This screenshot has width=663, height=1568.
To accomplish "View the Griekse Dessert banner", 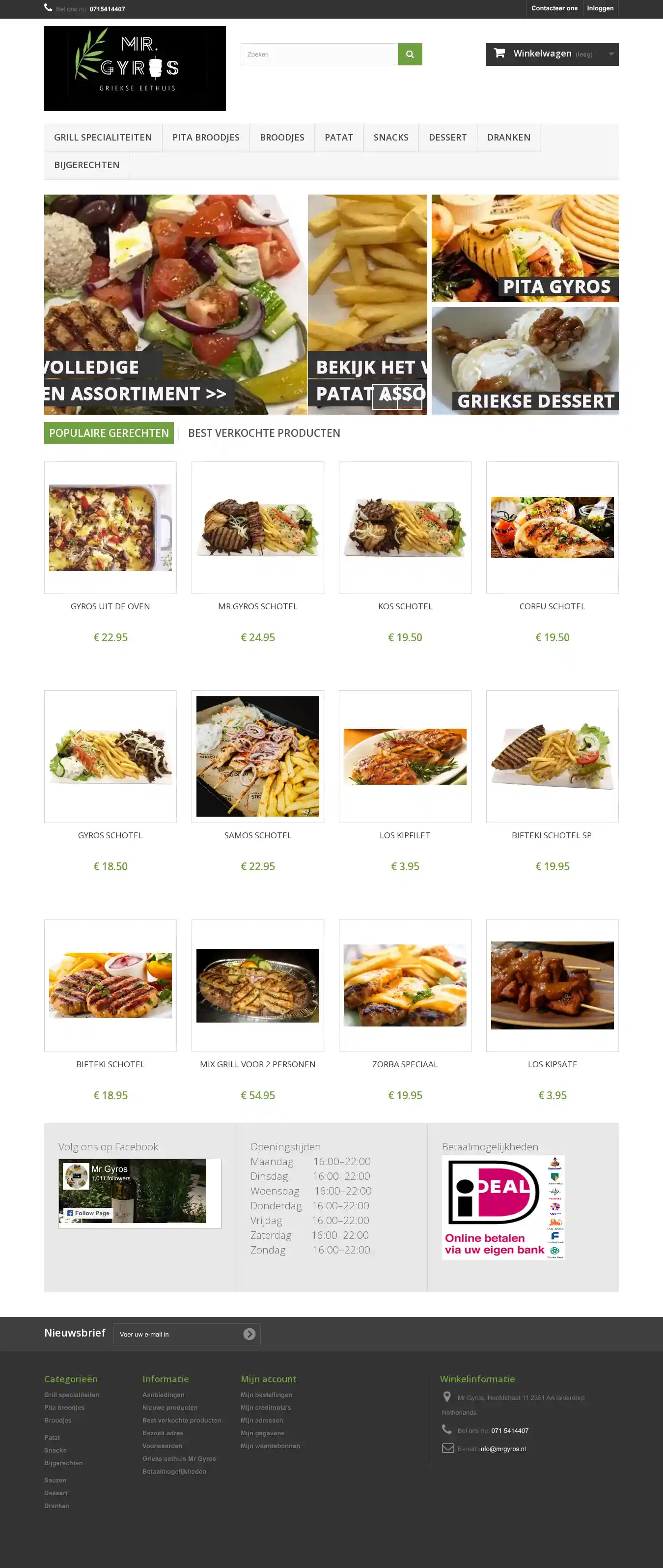I will coord(525,361).
